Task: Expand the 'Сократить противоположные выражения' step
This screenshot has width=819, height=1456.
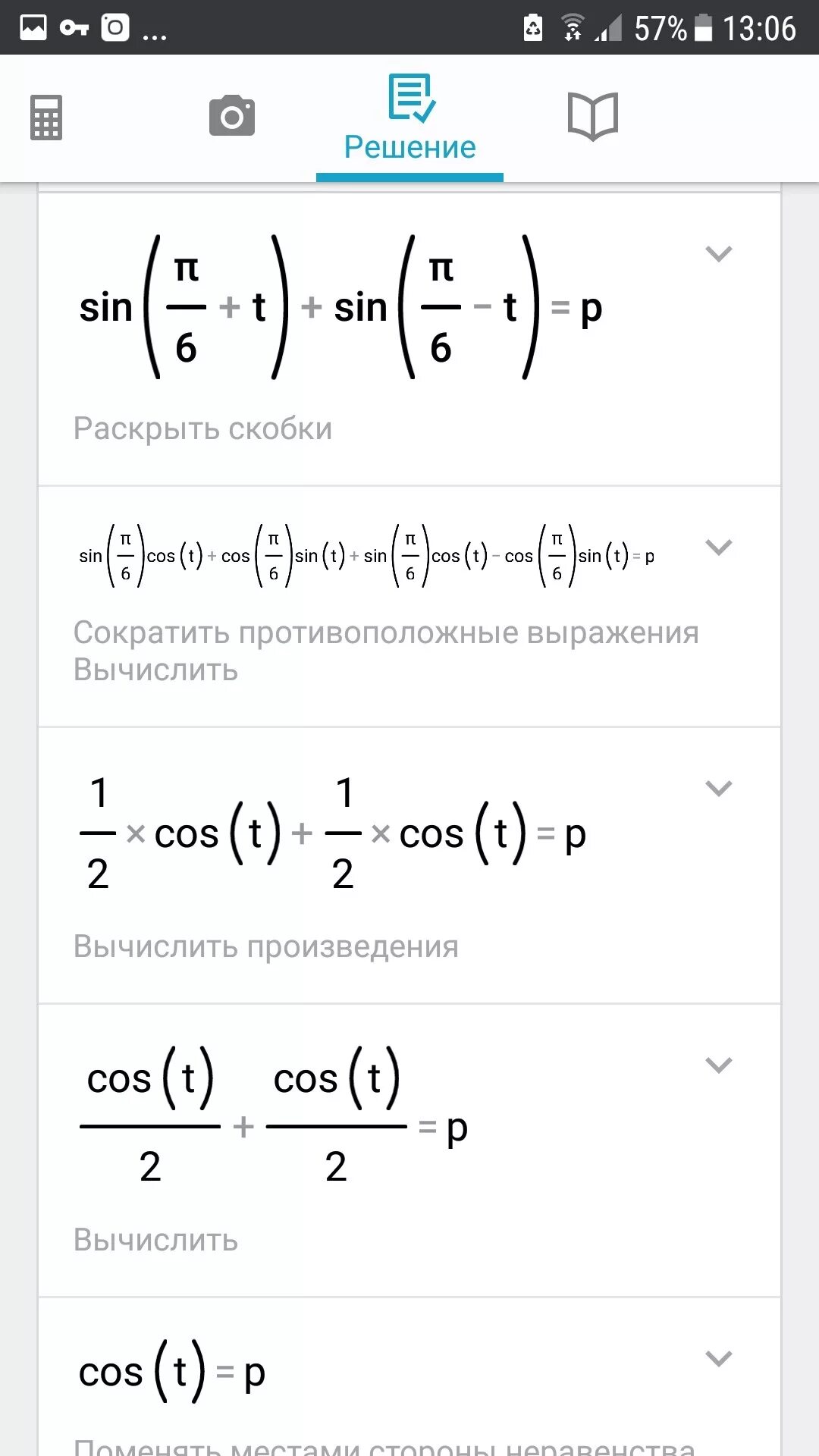Action: pos(719,547)
